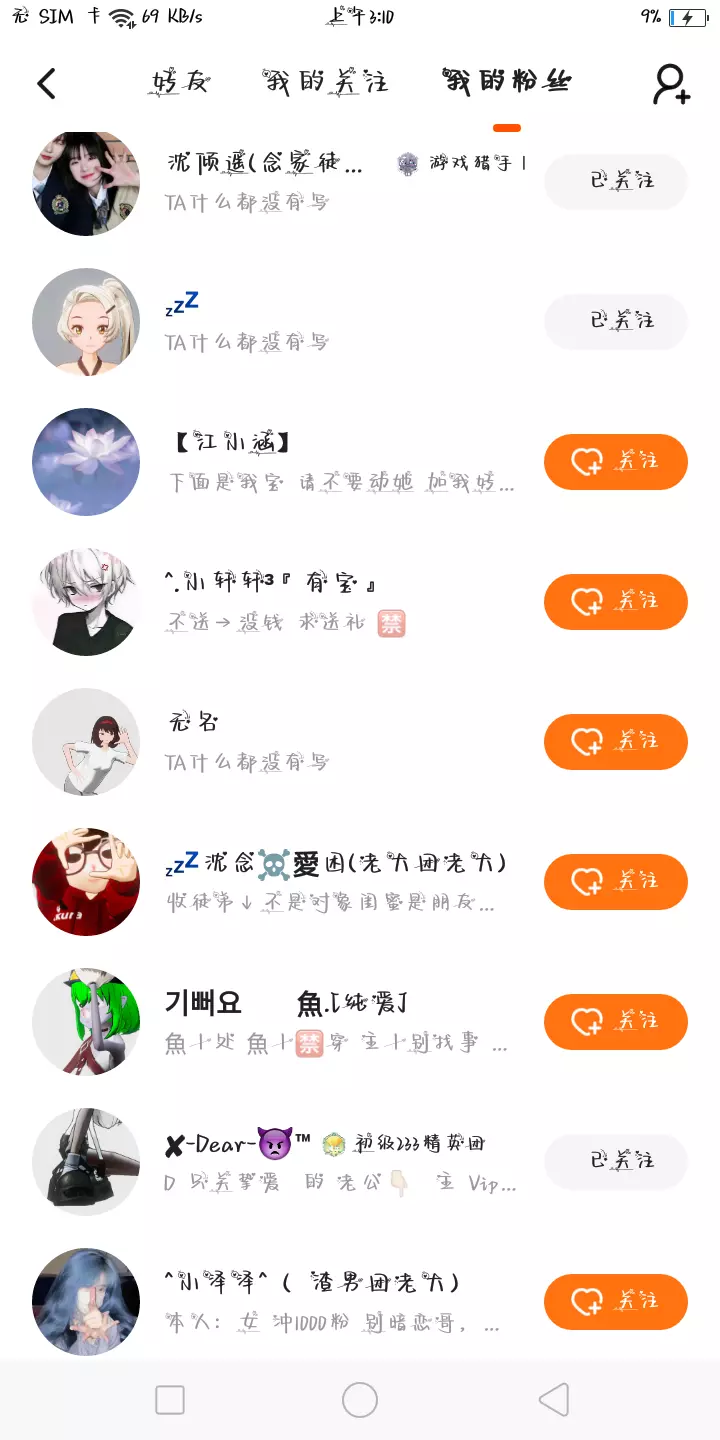Unfollow the zZZ user with blonde avatar
The image size is (720, 1440).
[616, 322]
